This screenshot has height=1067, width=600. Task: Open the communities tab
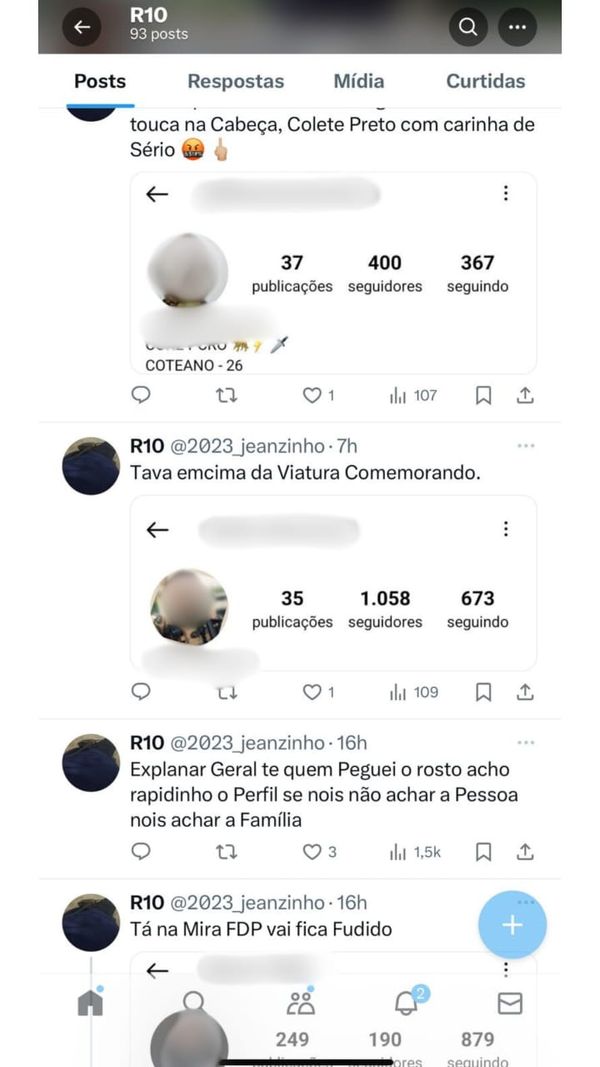(x=300, y=1003)
